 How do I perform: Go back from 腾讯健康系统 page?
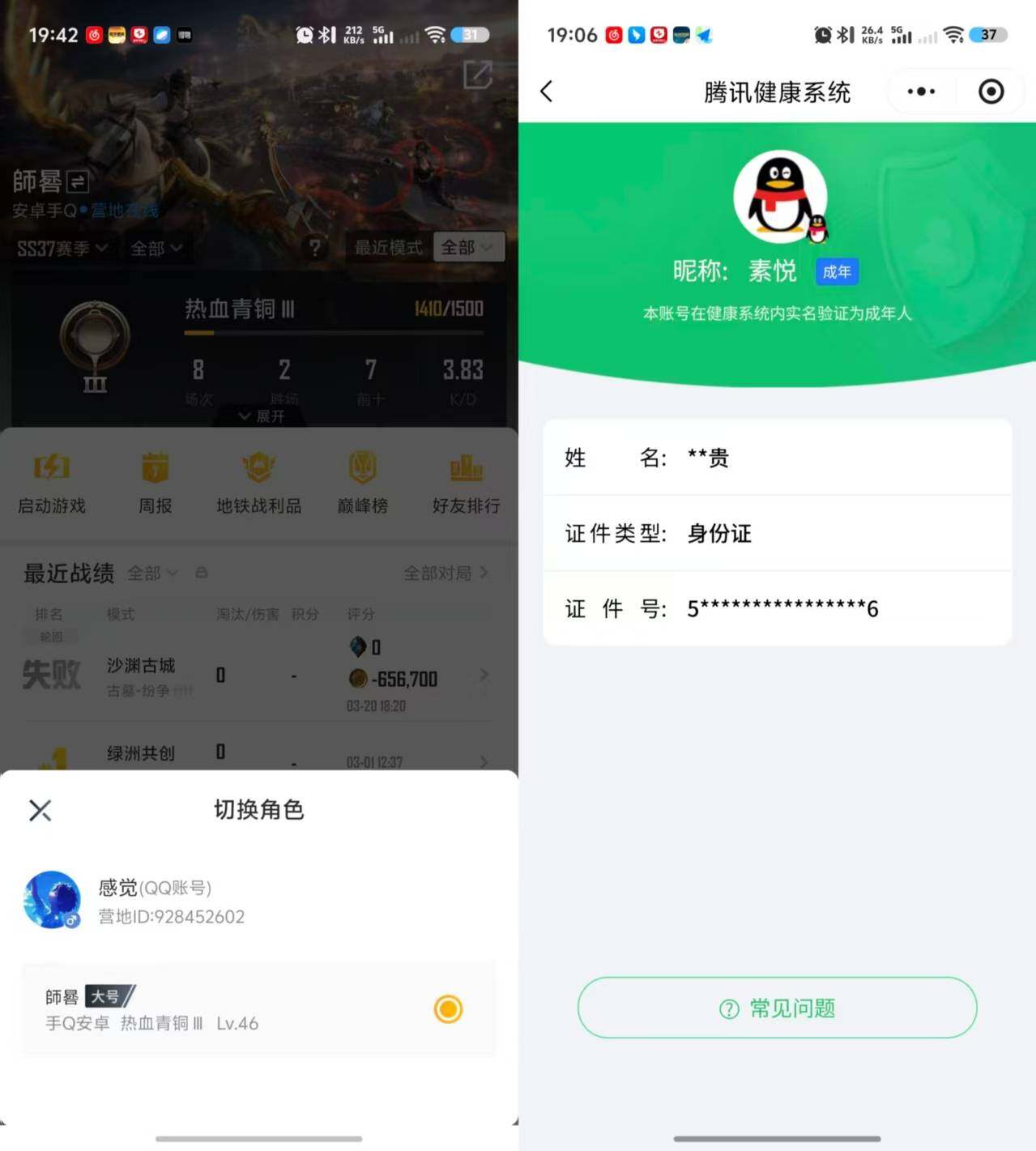click(x=547, y=92)
